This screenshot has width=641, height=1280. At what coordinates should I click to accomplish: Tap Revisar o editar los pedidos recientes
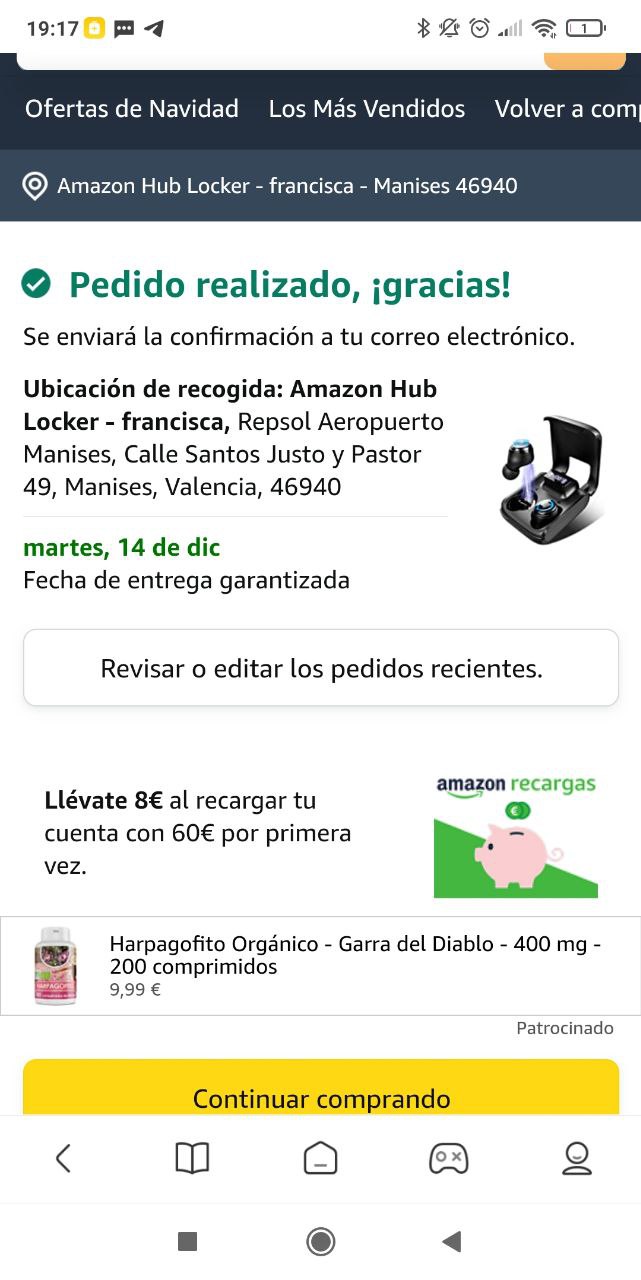(x=321, y=668)
